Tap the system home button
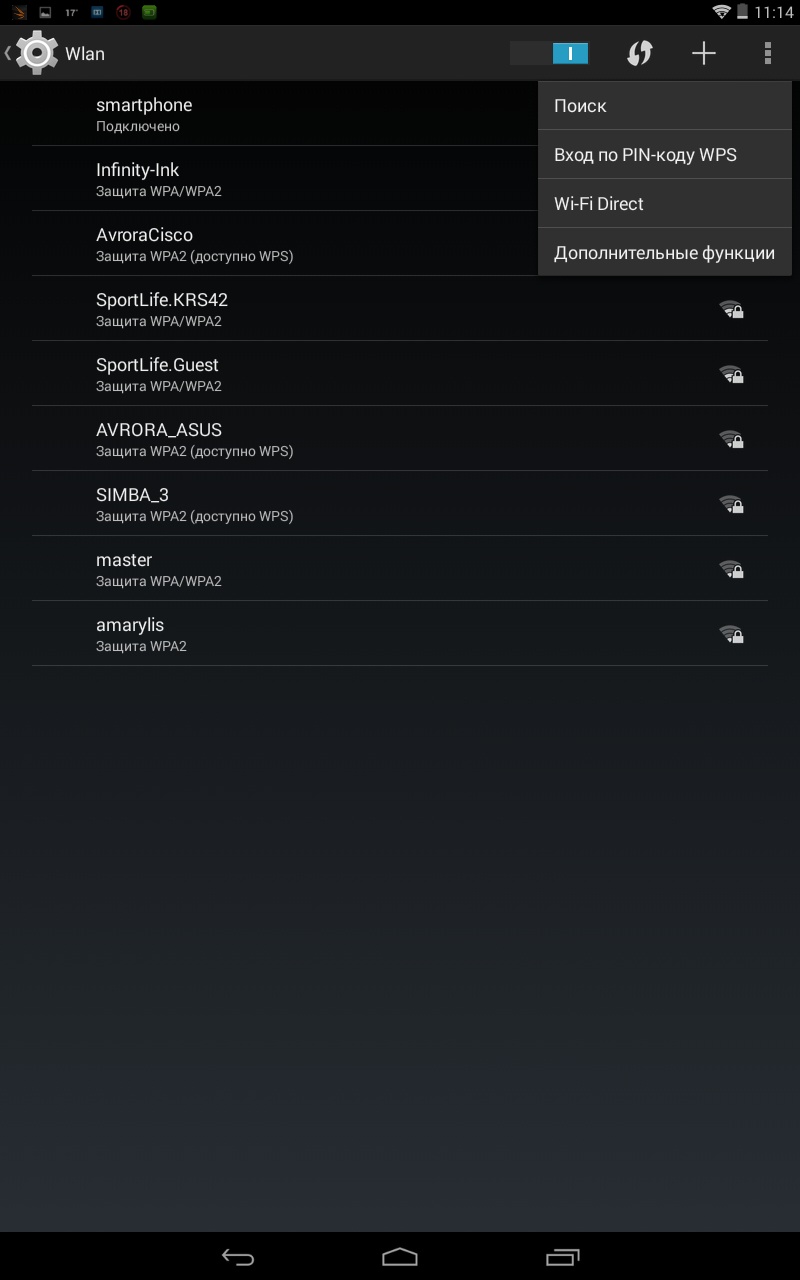The height and width of the screenshot is (1280, 800). point(400,1256)
